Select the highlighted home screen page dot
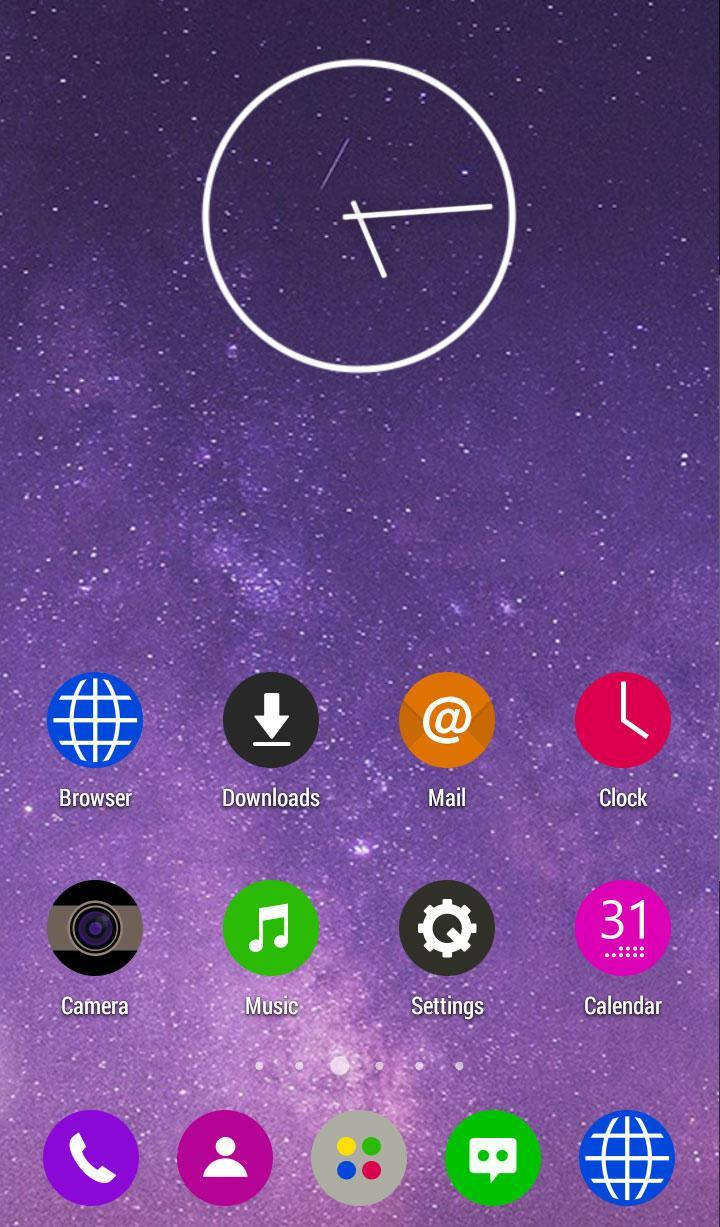720x1227 pixels. pyautogui.click(x=339, y=1066)
